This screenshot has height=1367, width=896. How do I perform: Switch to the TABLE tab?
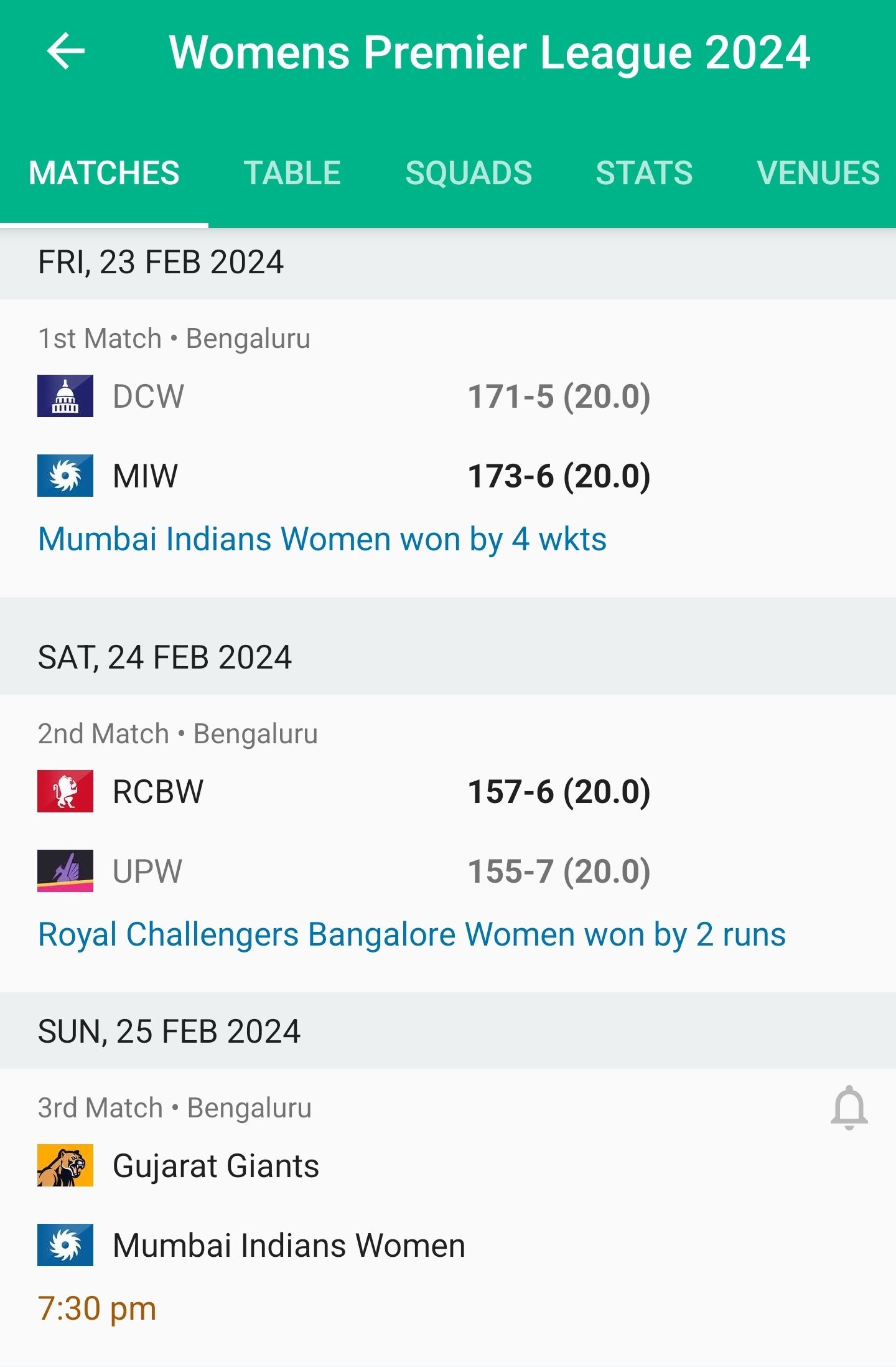point(292,172)
